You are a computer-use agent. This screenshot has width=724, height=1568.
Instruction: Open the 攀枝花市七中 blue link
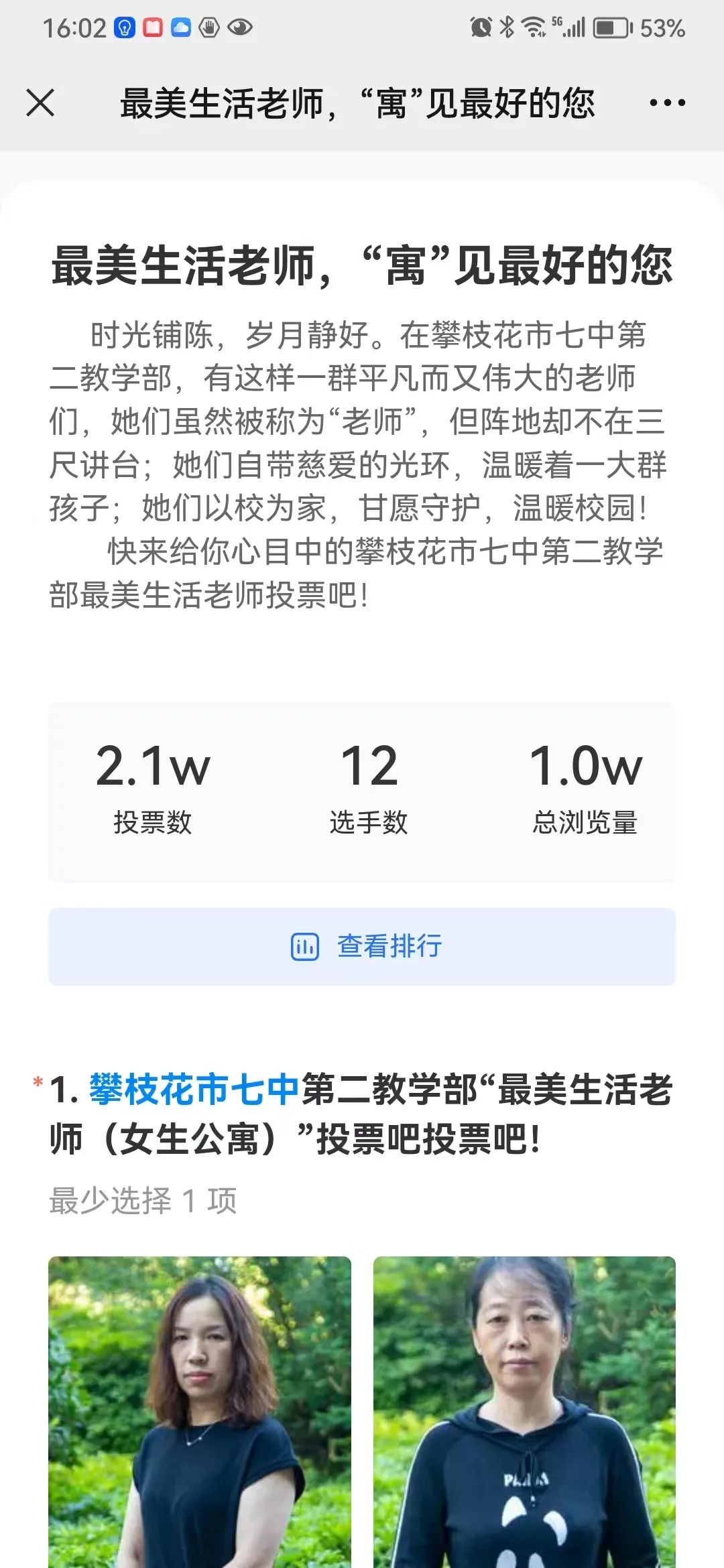pos(194,1090)
